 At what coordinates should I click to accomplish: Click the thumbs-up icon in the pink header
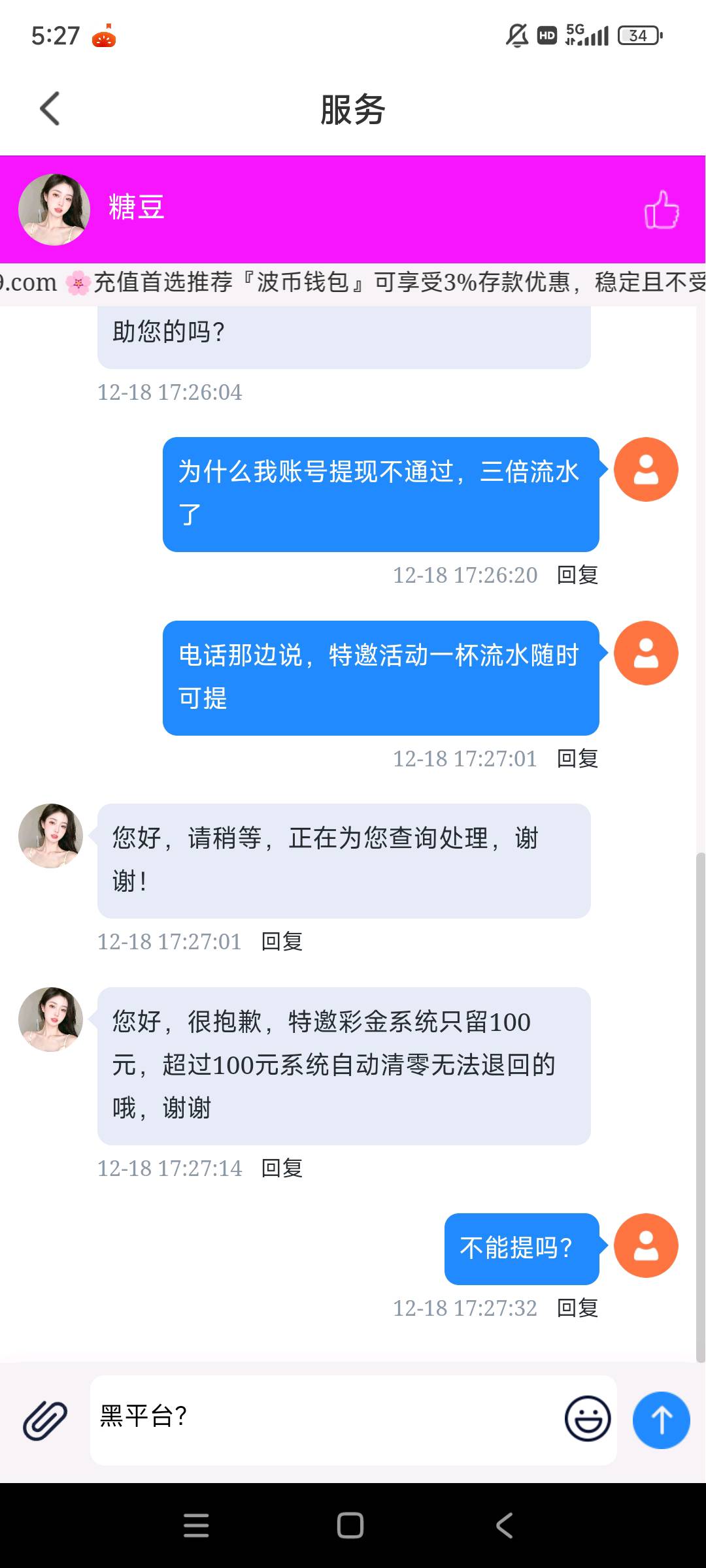tap(663, 209)
